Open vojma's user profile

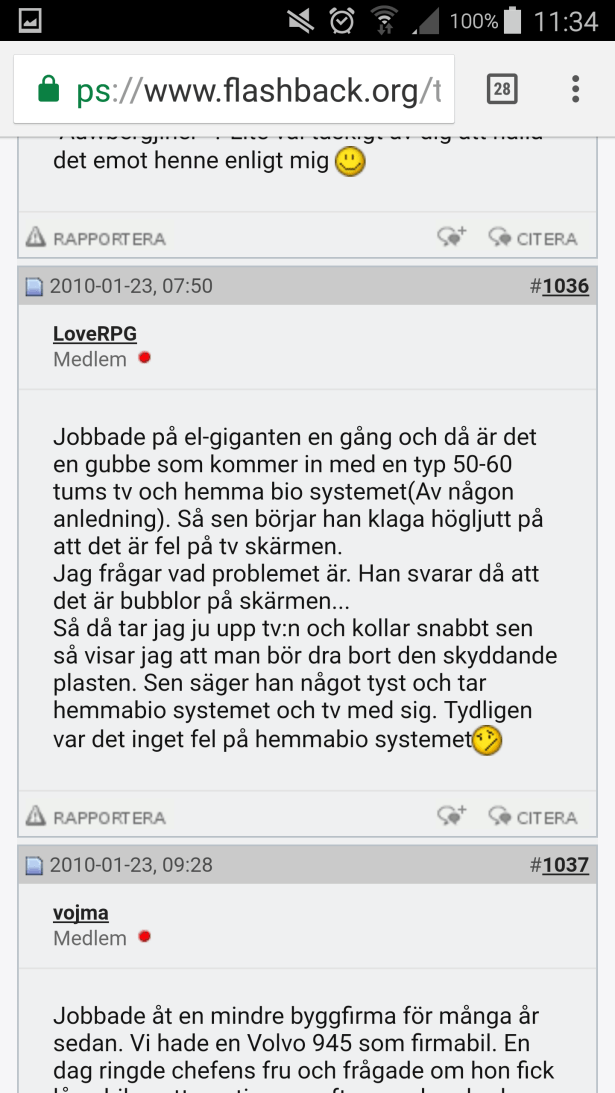(81, 913)
